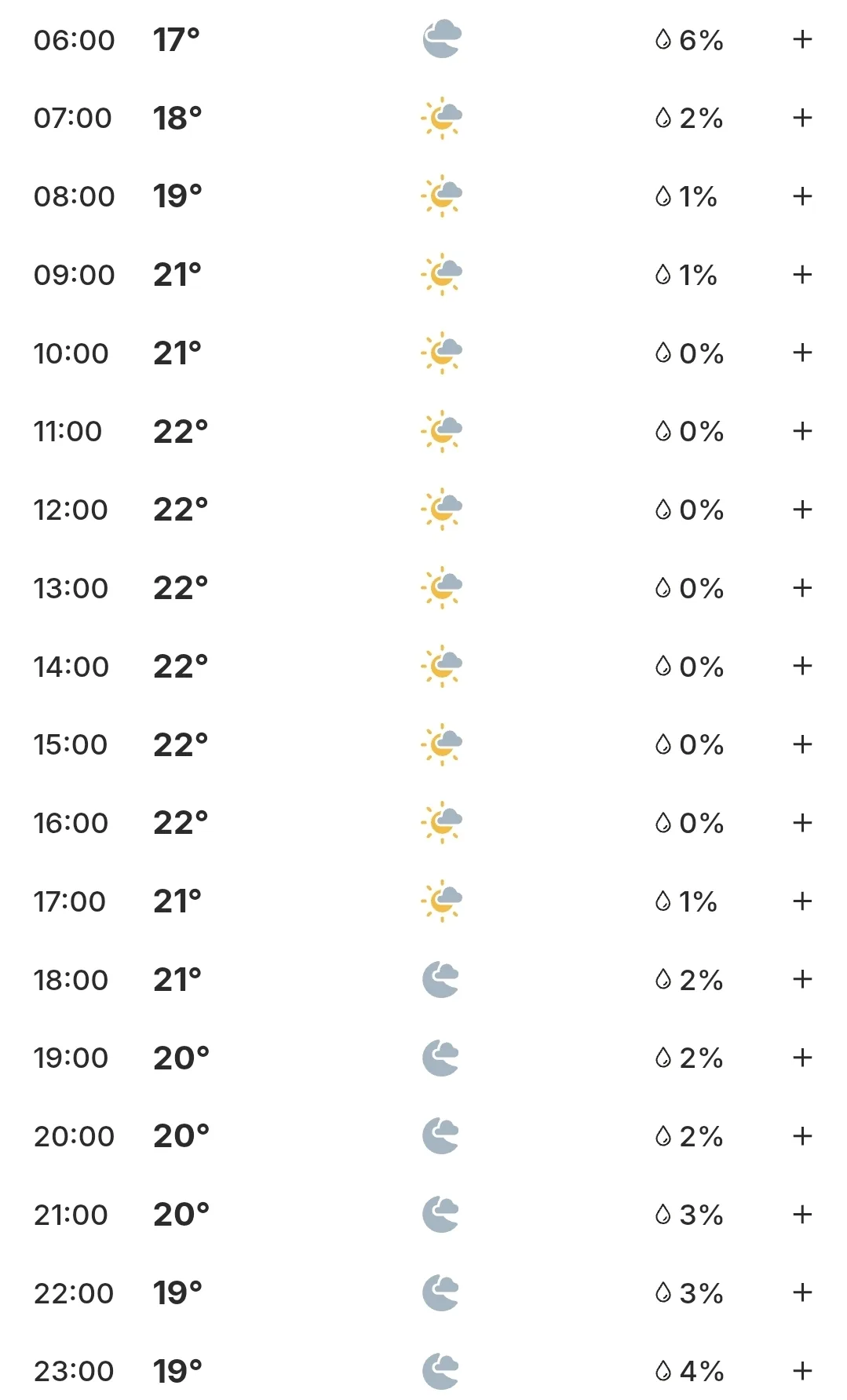The height and width of the screenshot is (1400, 847).
Task: Open the 14:00 hourly details
Action: tap(801, 666)
